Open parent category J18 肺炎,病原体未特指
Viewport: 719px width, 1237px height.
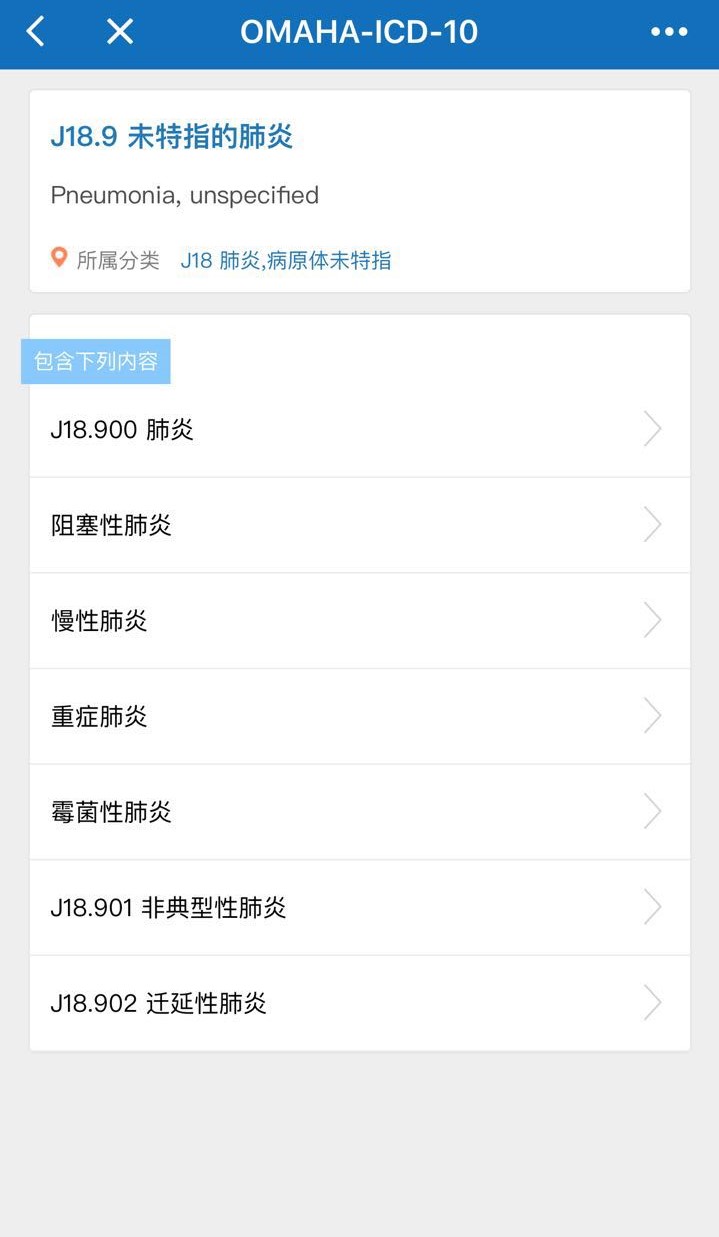(x=285, y=261)
